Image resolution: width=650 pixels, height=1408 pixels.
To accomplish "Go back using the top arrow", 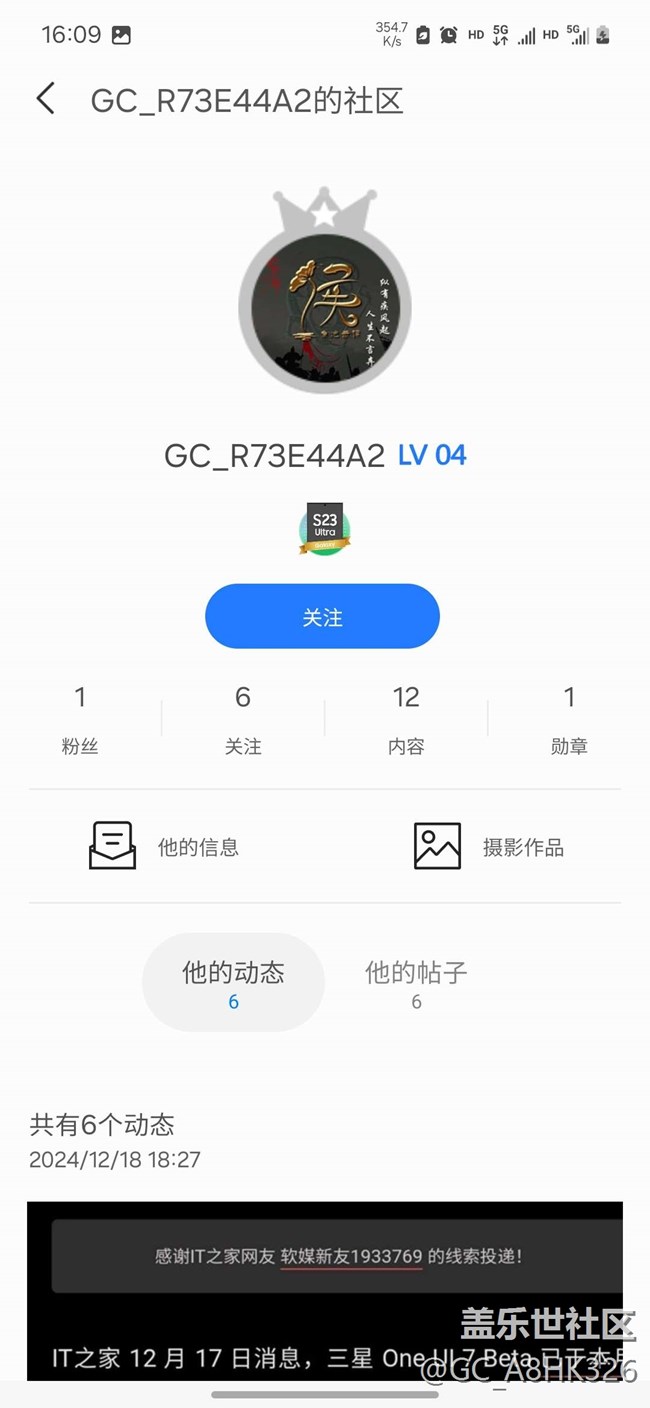I will 45,99.
